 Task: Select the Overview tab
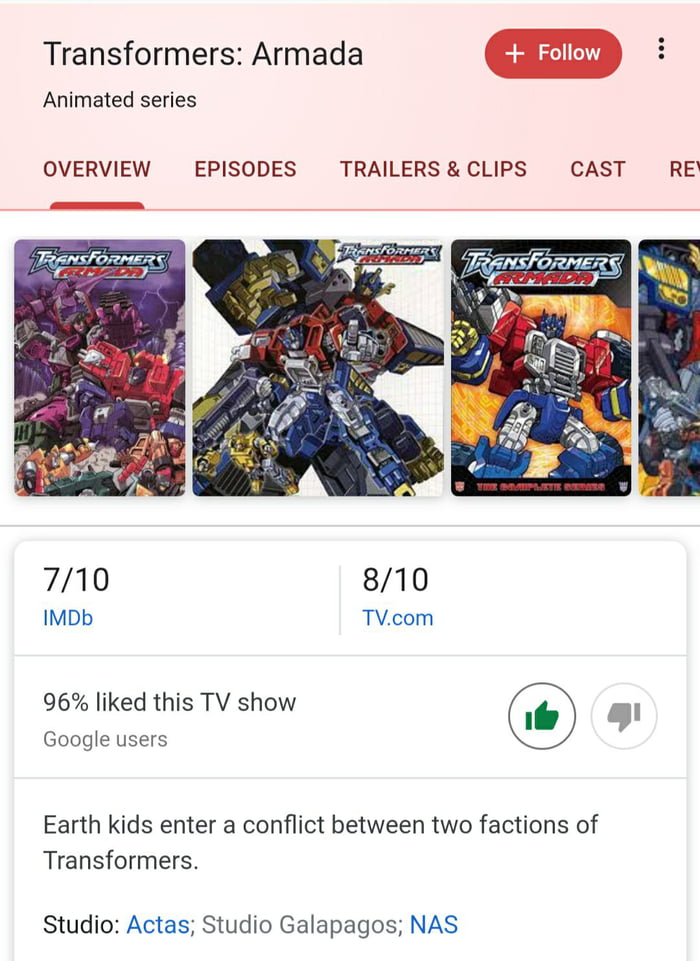point(97,169)
